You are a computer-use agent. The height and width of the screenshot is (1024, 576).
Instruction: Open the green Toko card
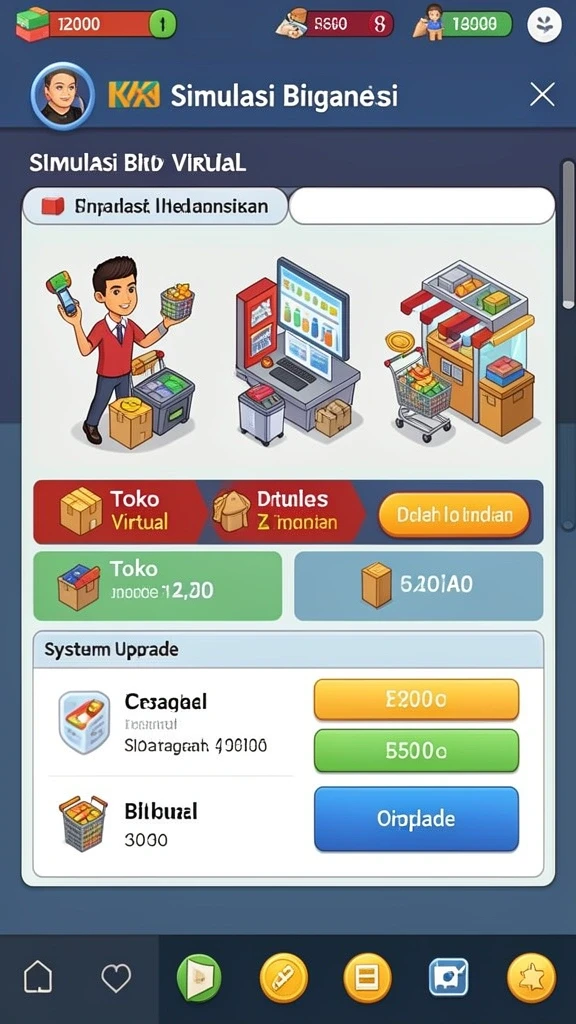157,586
